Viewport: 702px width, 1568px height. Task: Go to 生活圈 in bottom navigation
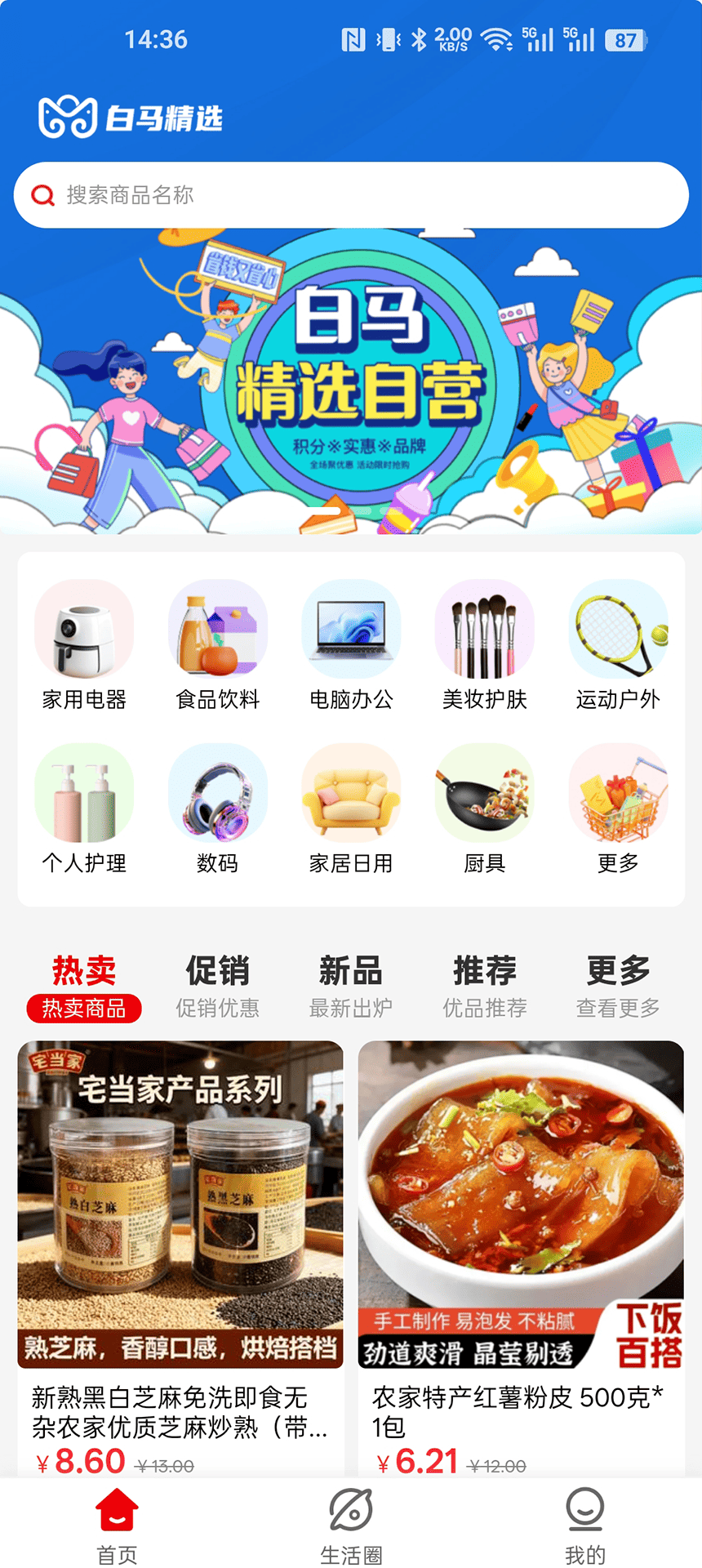[351, 1527]
